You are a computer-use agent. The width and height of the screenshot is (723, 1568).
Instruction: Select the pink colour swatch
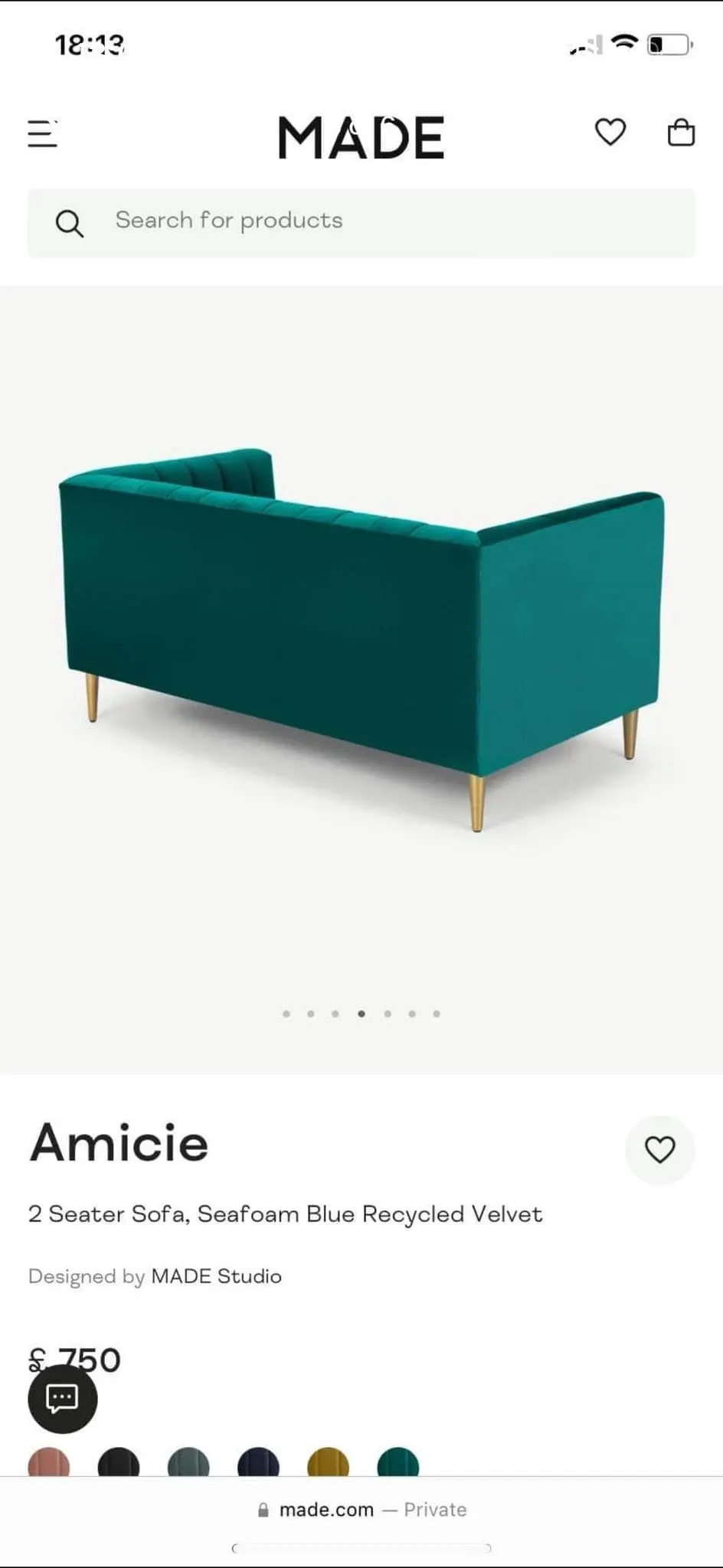49,1462
